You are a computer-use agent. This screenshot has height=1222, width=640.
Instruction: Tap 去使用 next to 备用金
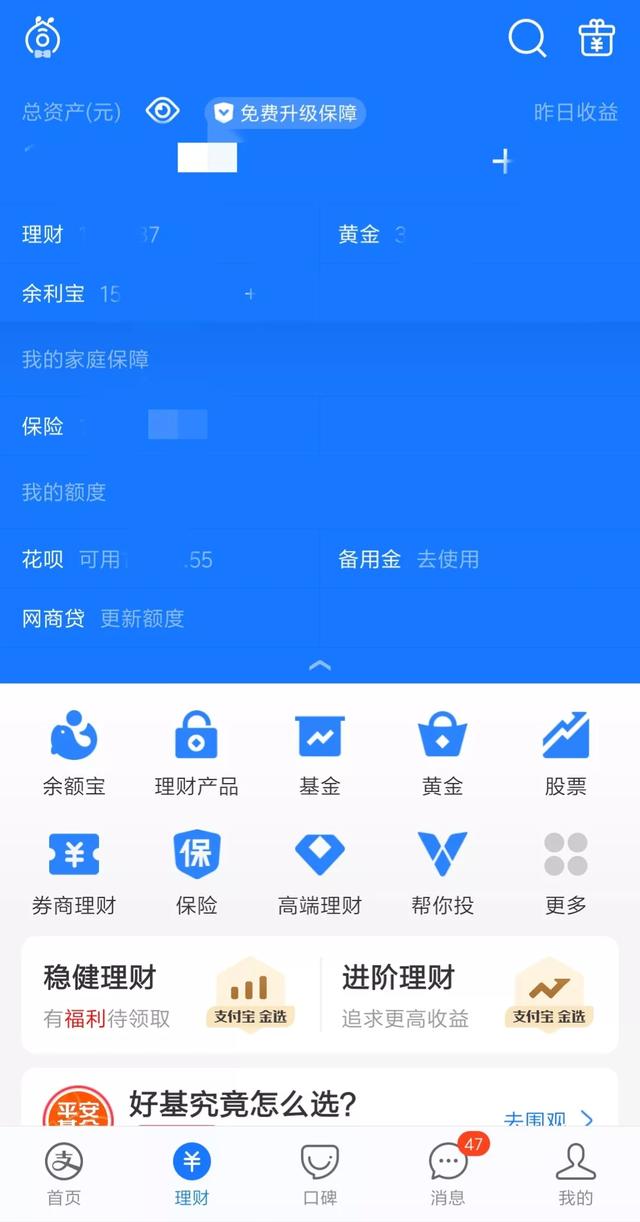coord(448,559)
